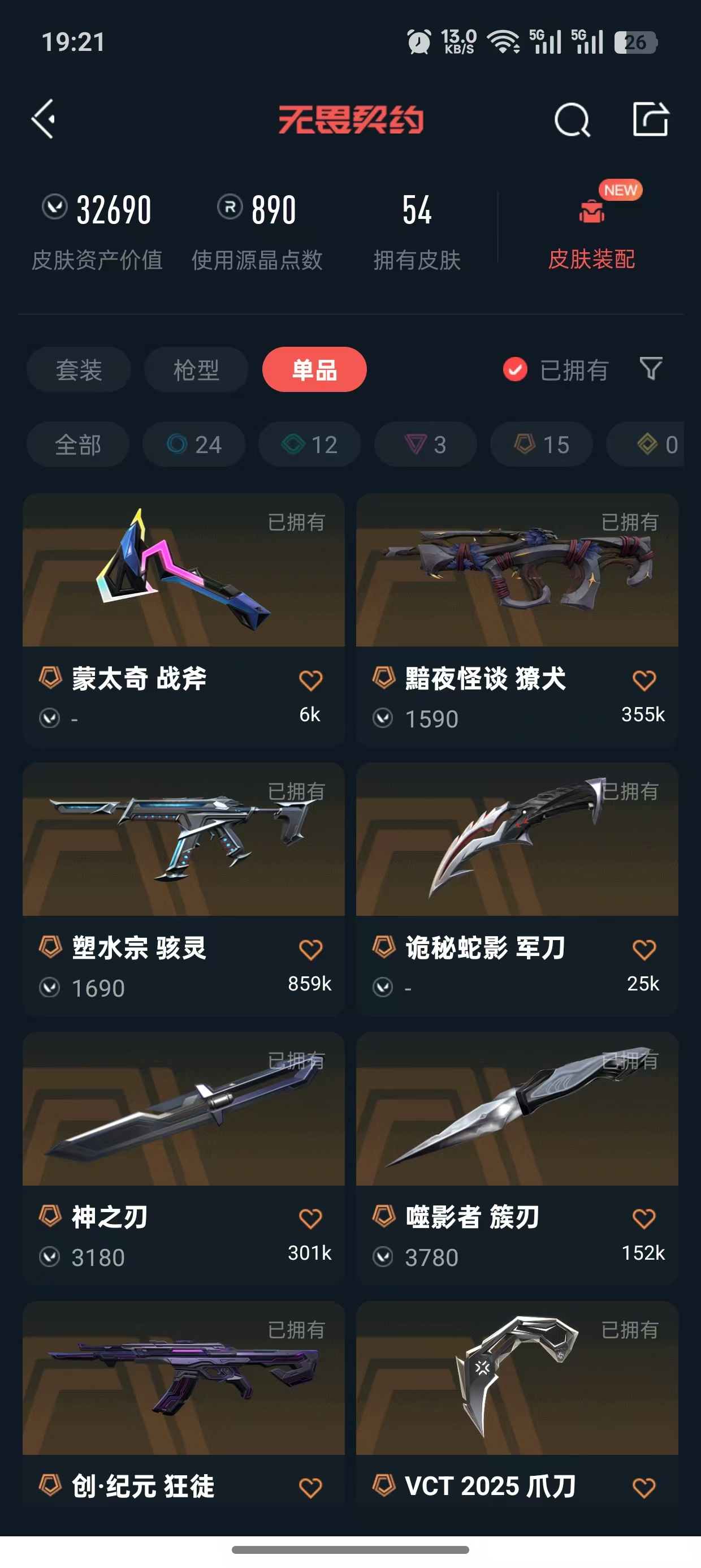Viewport: 701px width, 1568px height.
Task: Select the 单品 tab
Action: click(x=314, y=369)
